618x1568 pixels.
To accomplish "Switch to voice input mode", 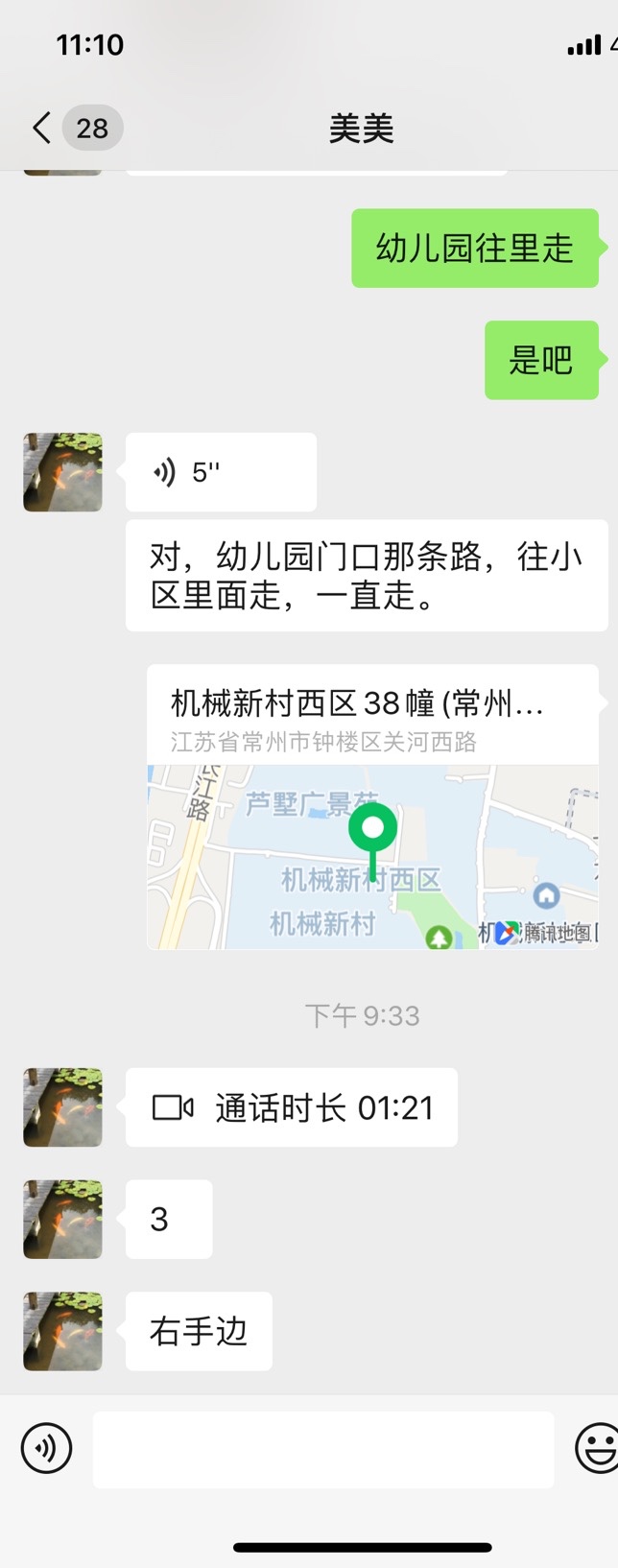I will point(46,1448).
